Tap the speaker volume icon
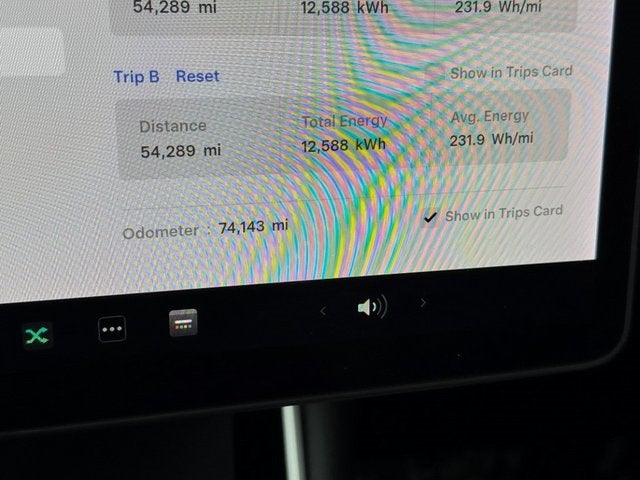Screen dimensions: 640x480 click(371, 306)
